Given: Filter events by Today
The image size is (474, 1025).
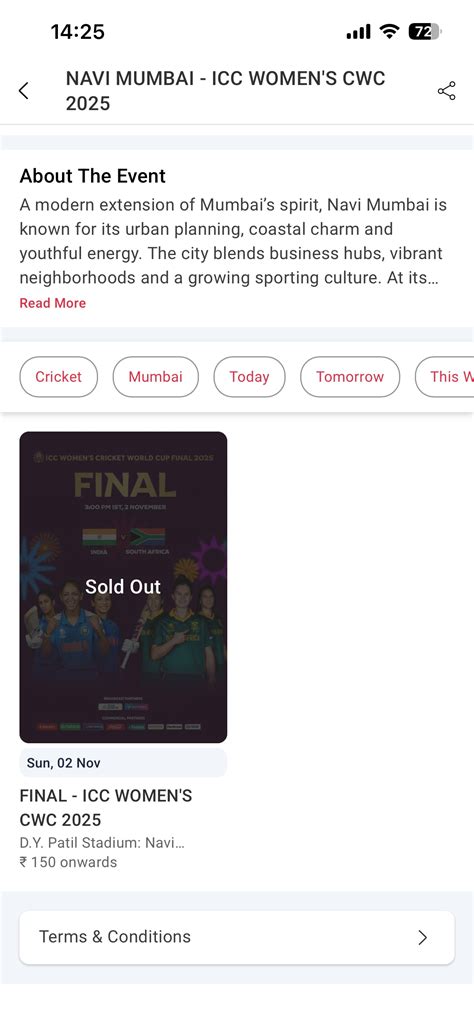Looking at the screenshot, I should point(249,377).
